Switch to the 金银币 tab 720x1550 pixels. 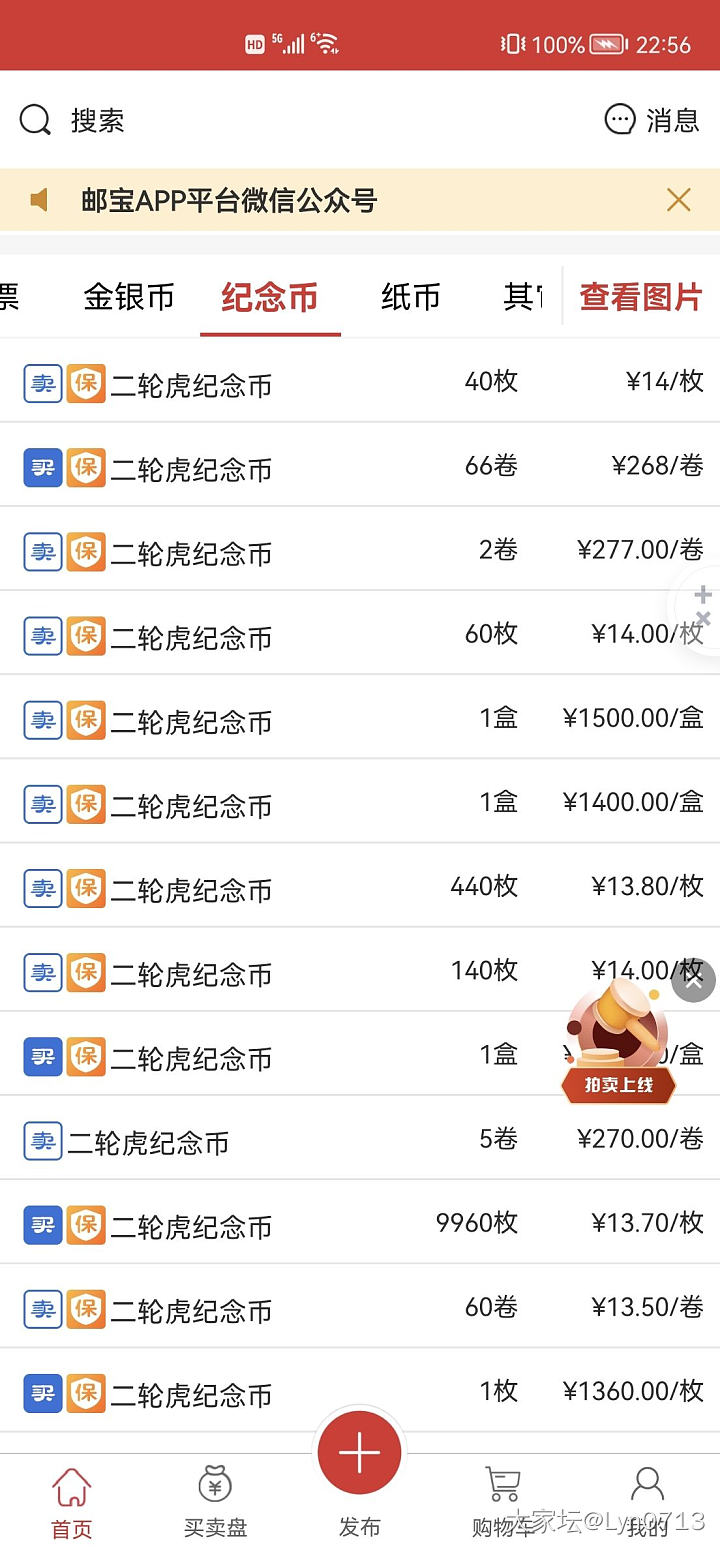(129, 297)
